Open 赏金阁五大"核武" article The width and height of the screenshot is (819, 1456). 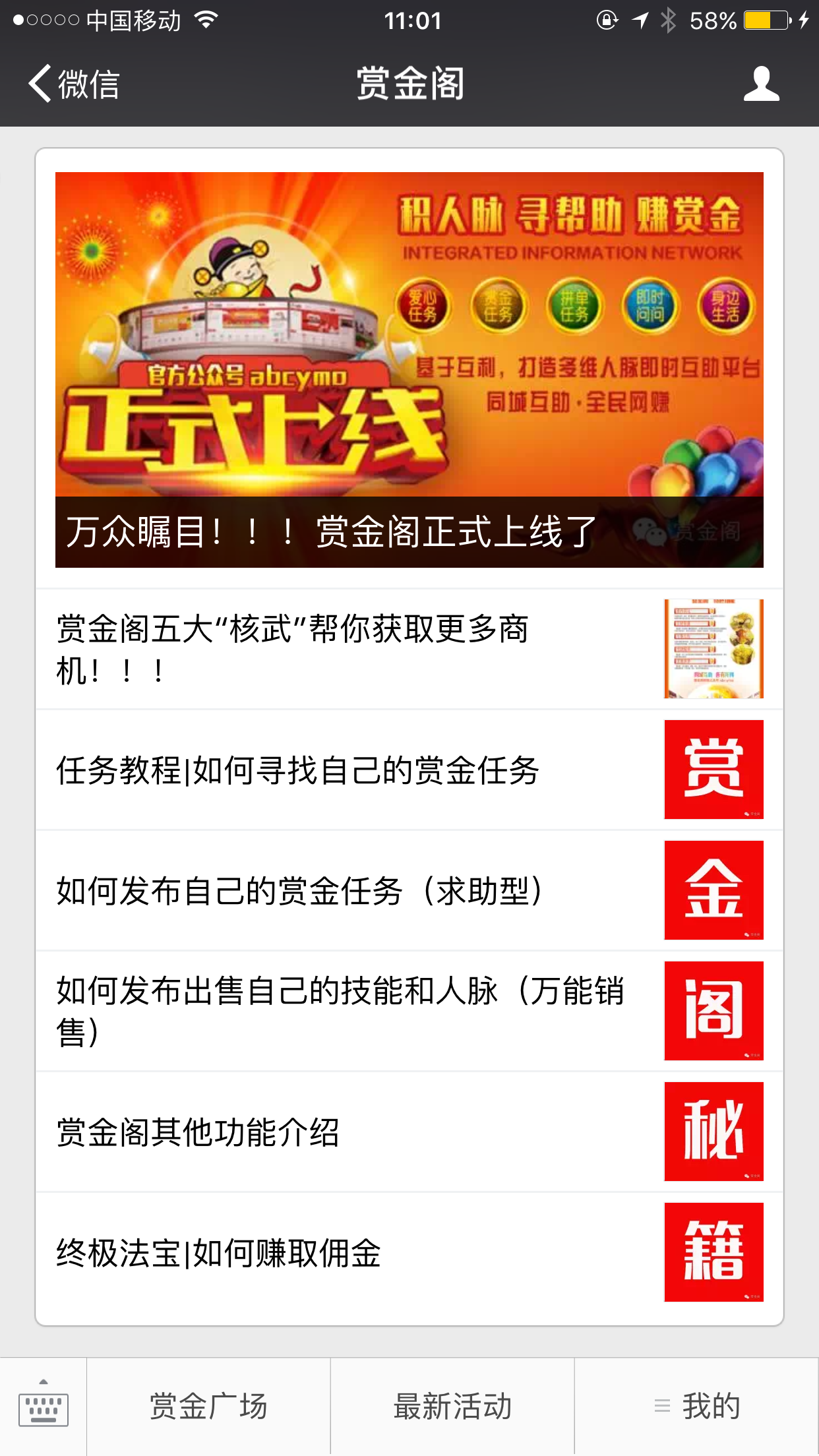pyautogui.click(x=409, y=650)
